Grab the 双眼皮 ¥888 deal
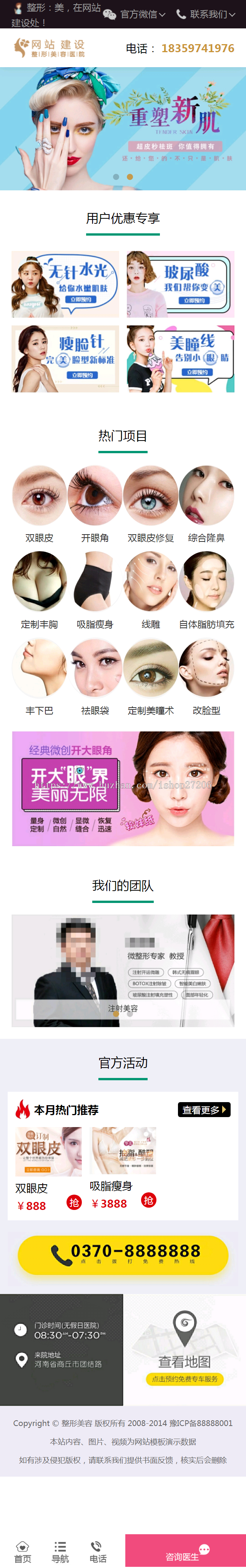Image resolution: width=246 pixels, height=1568 pixels. tap(74, 1202)
